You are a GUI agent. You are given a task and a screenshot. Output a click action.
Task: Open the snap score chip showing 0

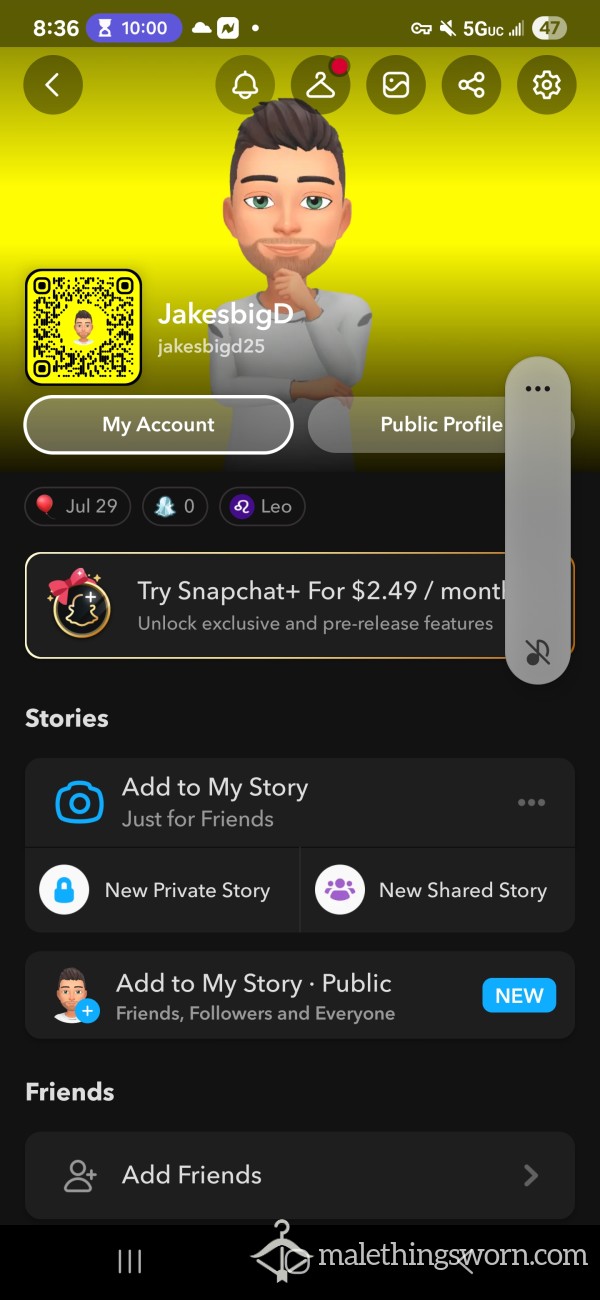click(175, 506)
